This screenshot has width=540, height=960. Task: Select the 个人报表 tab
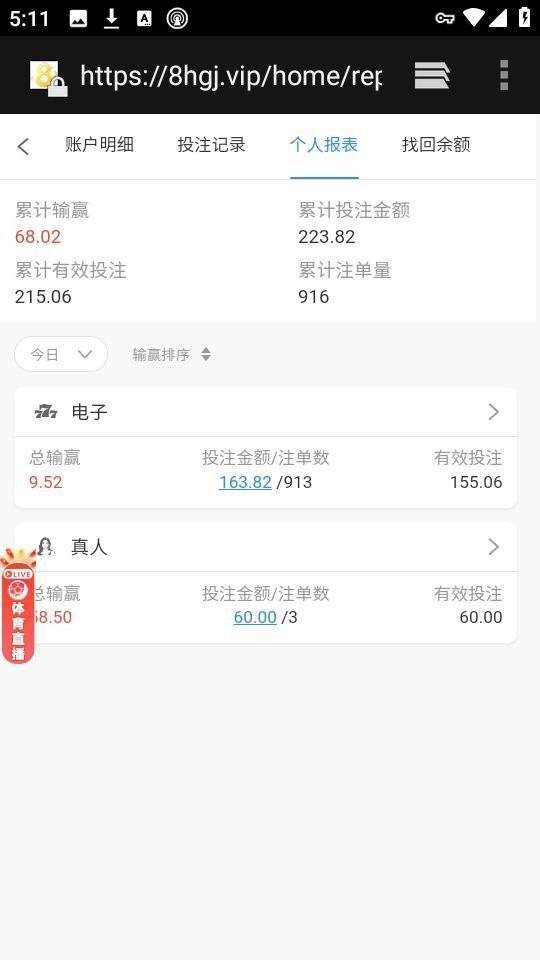(x=324, y=145)
